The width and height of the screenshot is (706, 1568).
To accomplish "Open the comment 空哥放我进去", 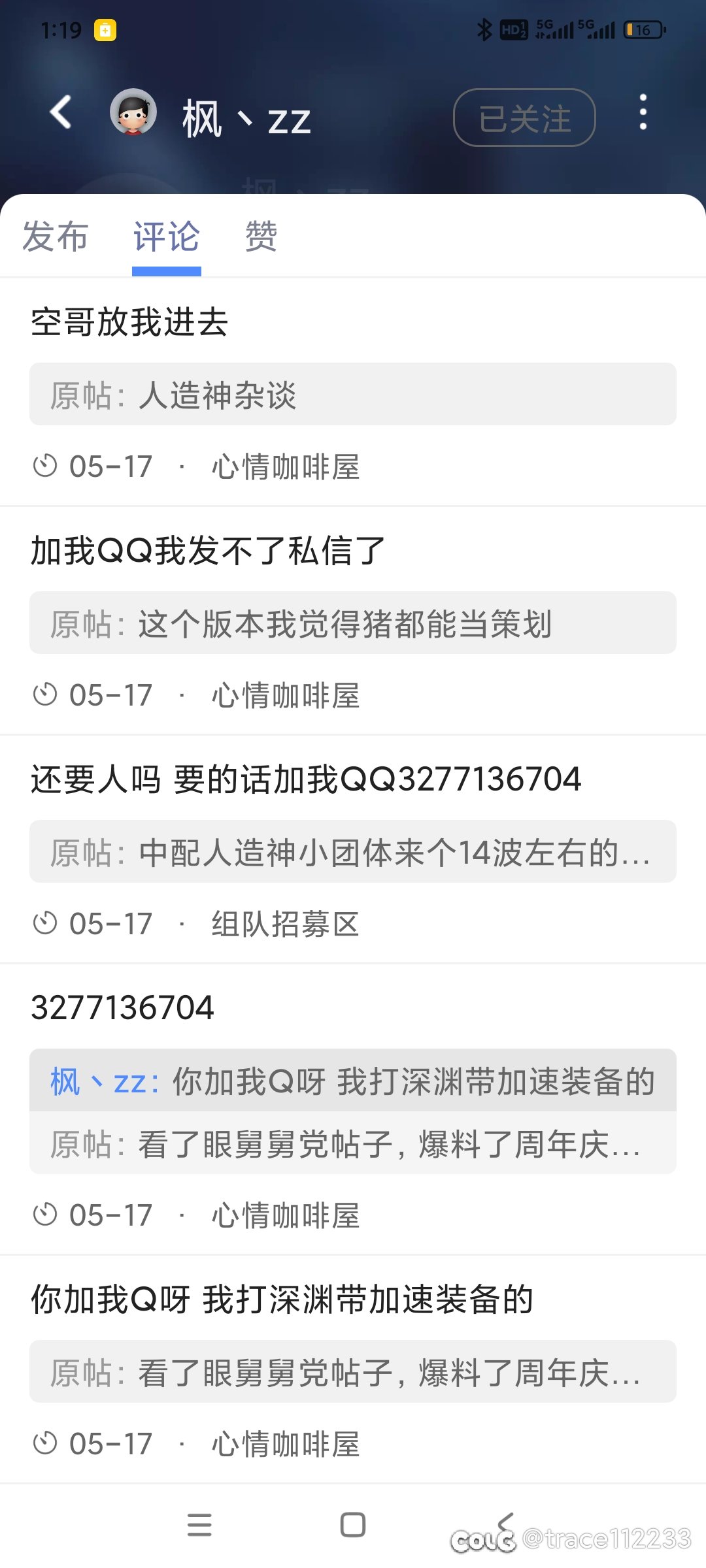I will [x=129, y=322].
